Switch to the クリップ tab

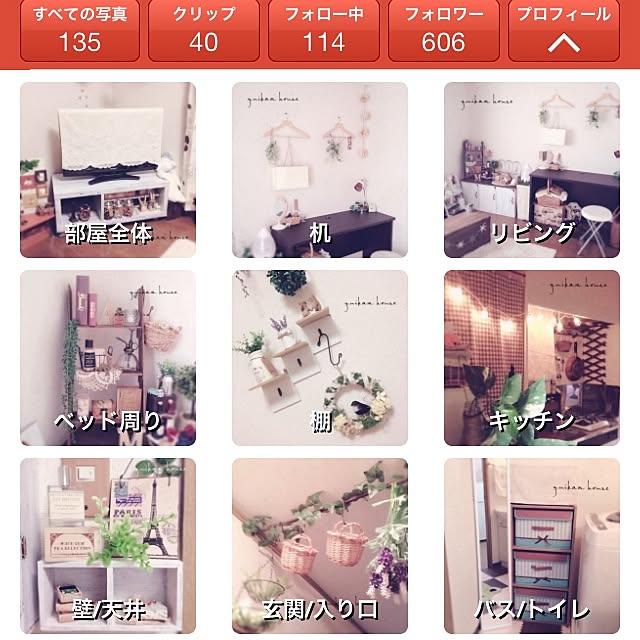point(203,30)
